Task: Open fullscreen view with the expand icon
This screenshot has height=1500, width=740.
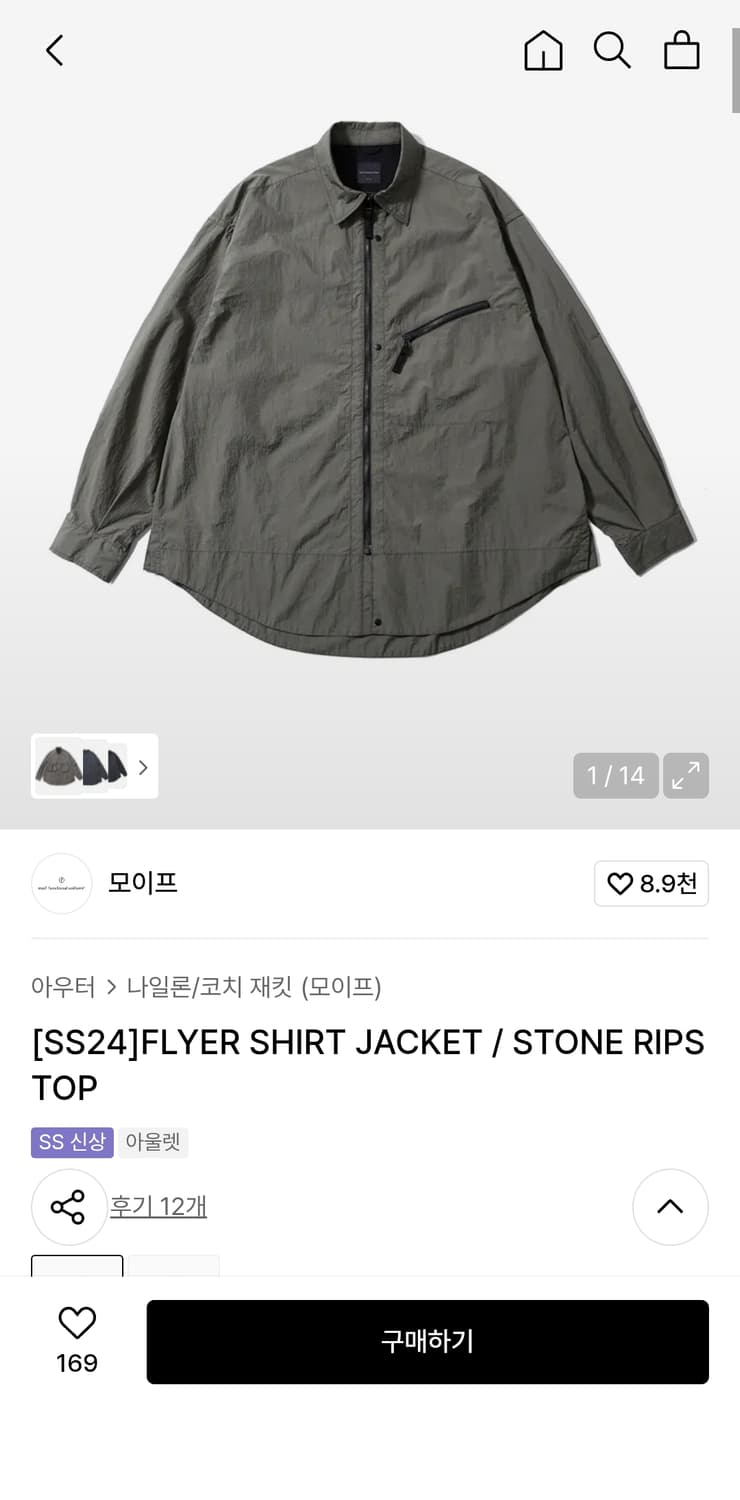Action: pos(688,775)
